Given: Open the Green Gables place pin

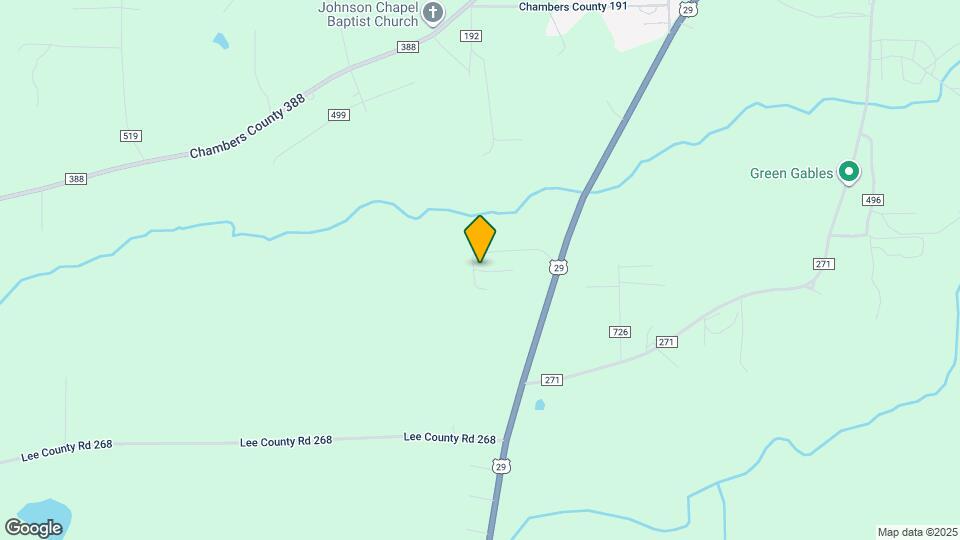Looking at the screenshot, I should pos(849,172).
